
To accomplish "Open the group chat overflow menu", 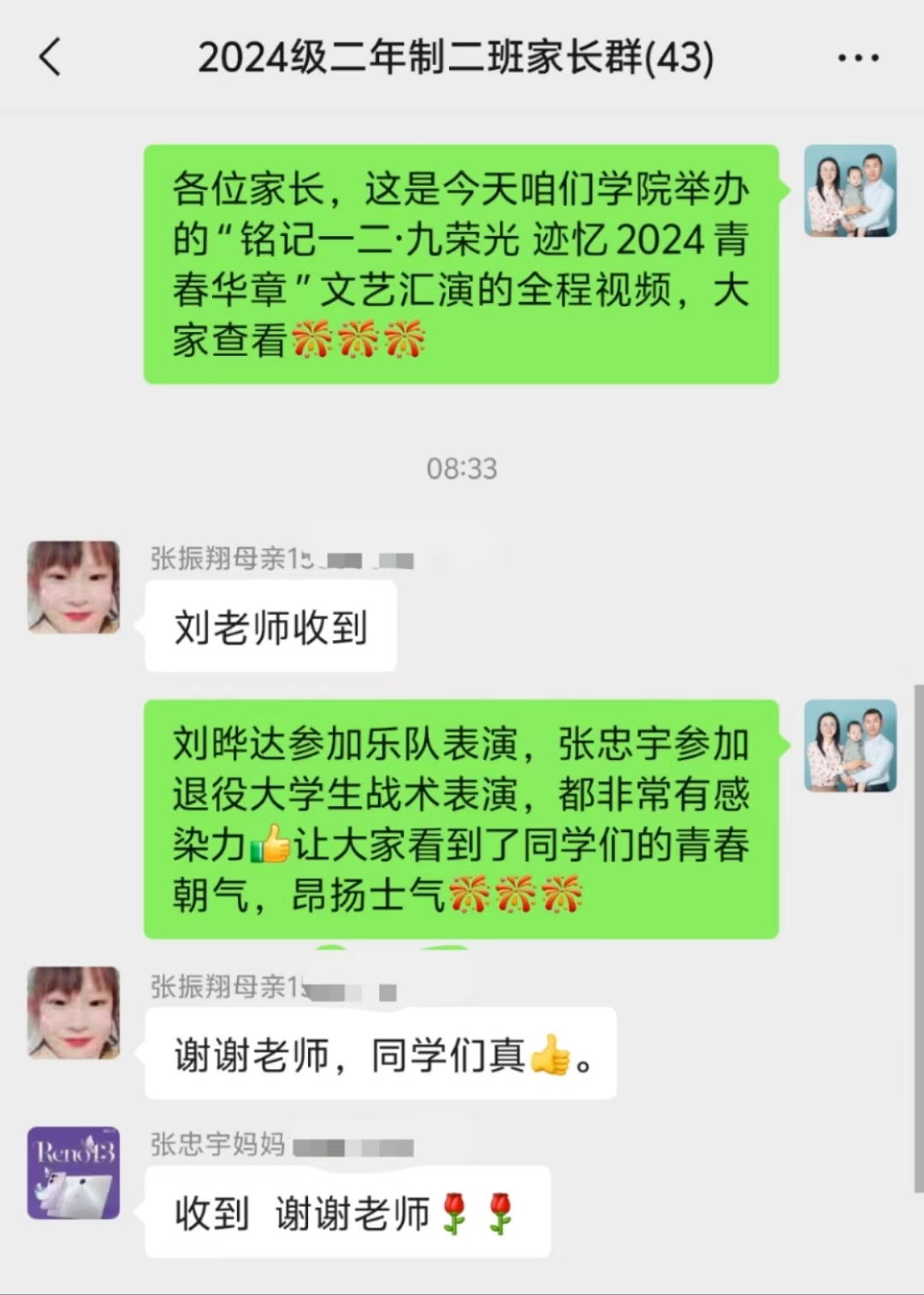I will tap(857, 58).
